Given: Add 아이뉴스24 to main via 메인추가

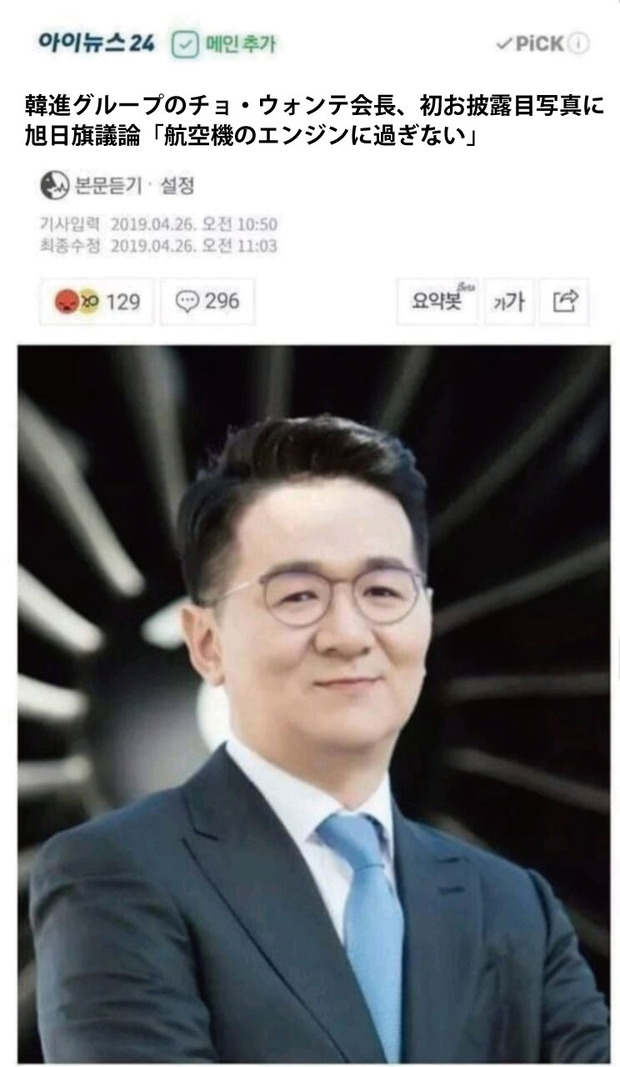Looking at the screenshot, I should pos(224,44).
